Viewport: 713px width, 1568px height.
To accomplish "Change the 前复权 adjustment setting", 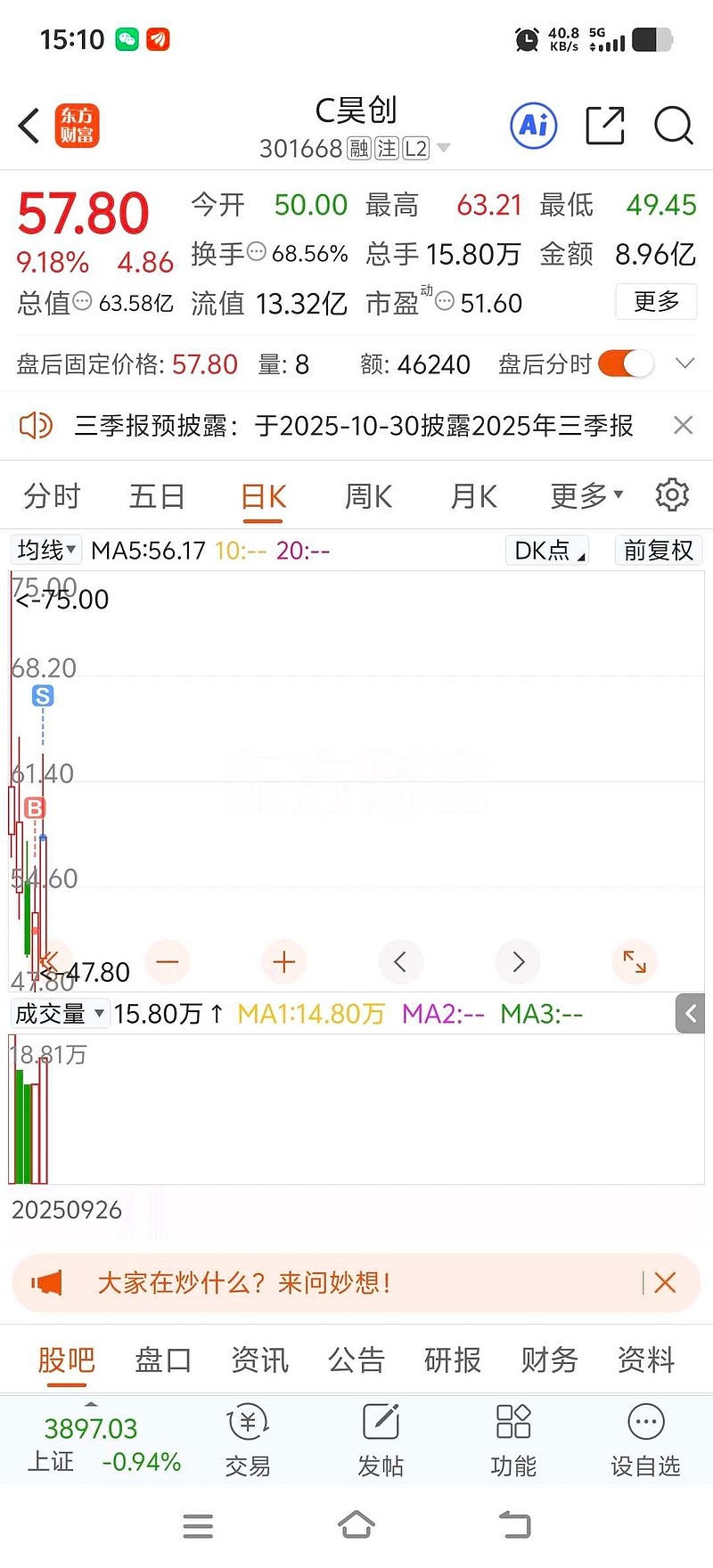I will [658, 550].
